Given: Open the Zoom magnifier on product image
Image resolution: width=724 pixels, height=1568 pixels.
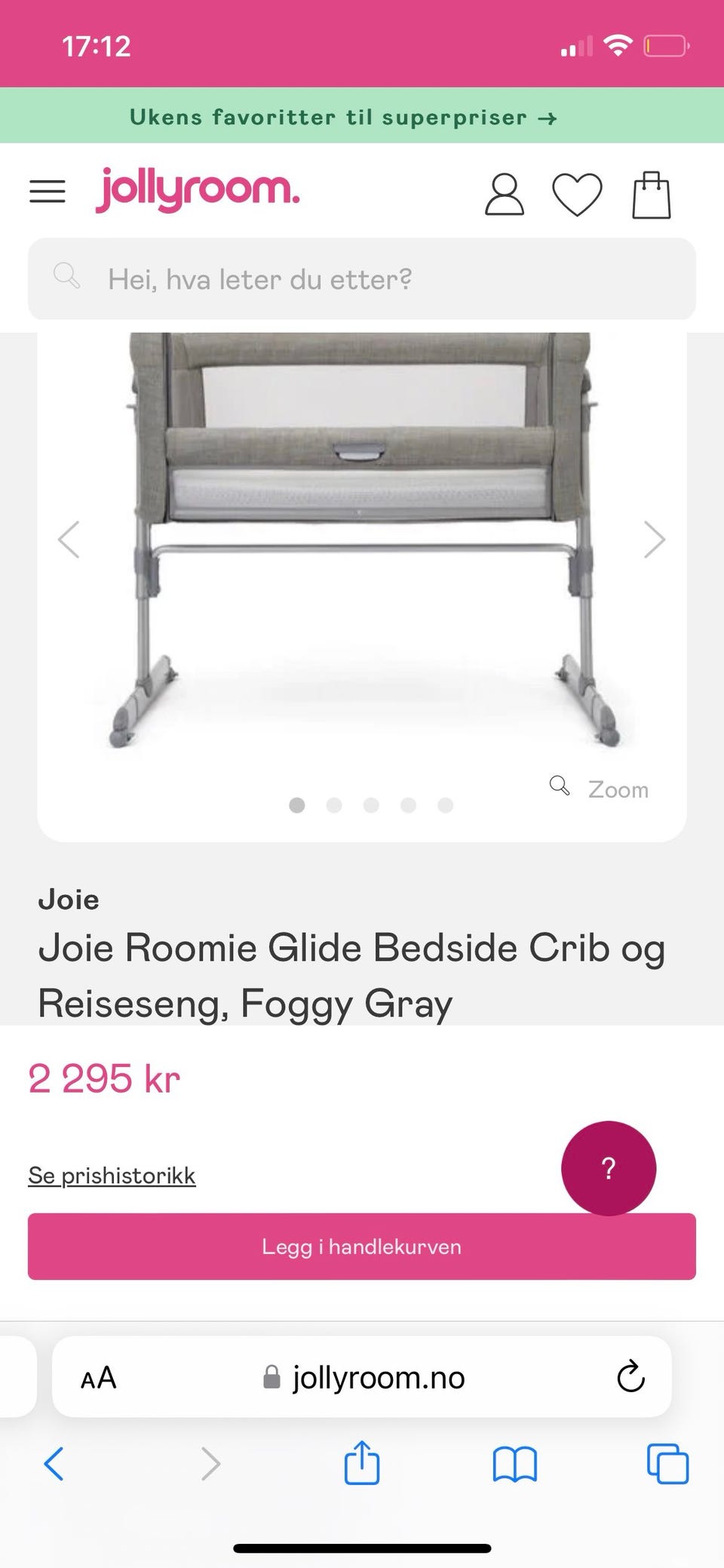Looking at the screenshot, I should [x=560, y=786].
